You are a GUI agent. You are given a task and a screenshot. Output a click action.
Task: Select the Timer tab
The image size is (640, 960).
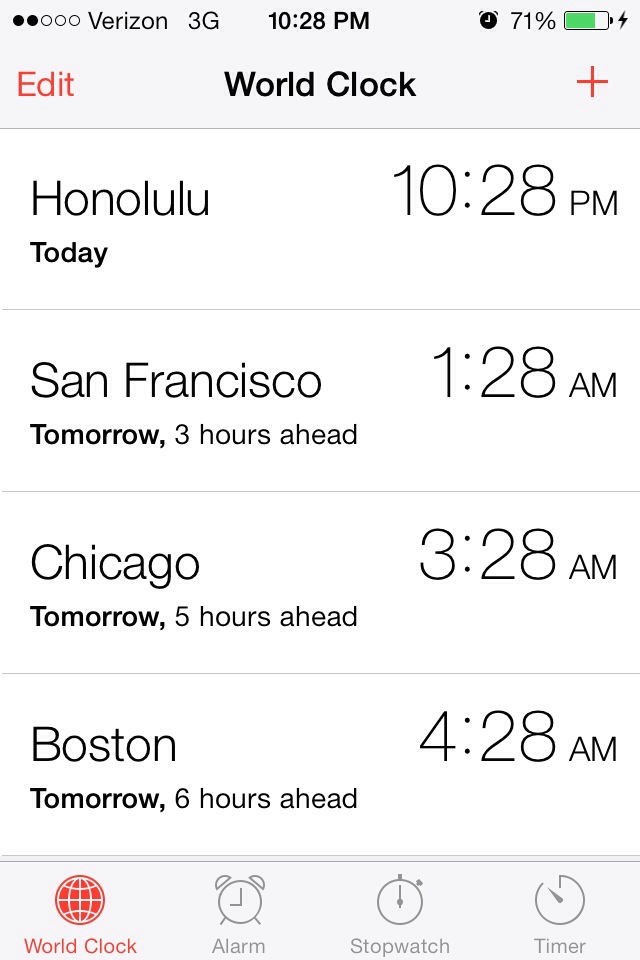560,914
